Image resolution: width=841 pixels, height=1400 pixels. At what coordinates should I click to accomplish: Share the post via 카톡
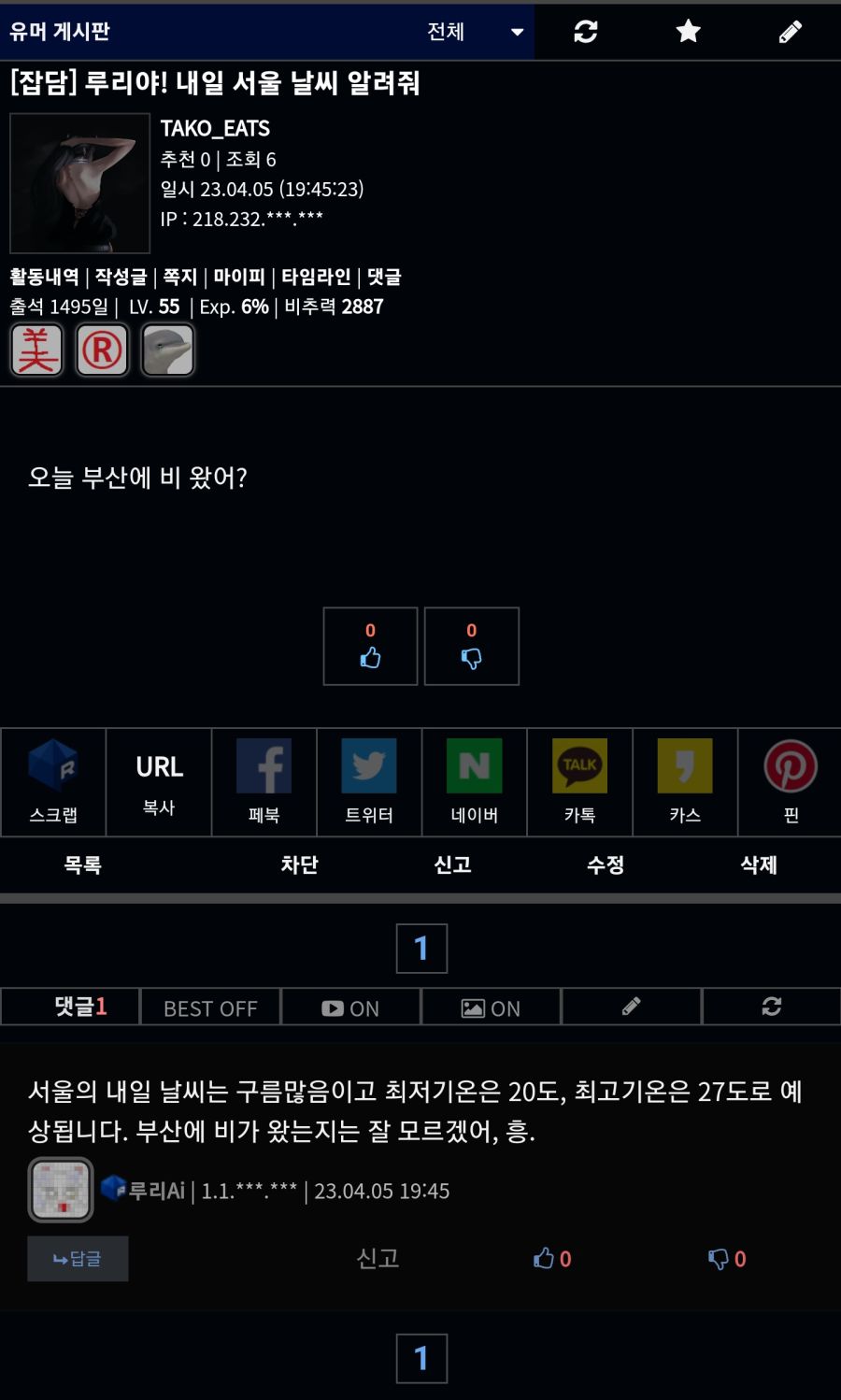579,782
